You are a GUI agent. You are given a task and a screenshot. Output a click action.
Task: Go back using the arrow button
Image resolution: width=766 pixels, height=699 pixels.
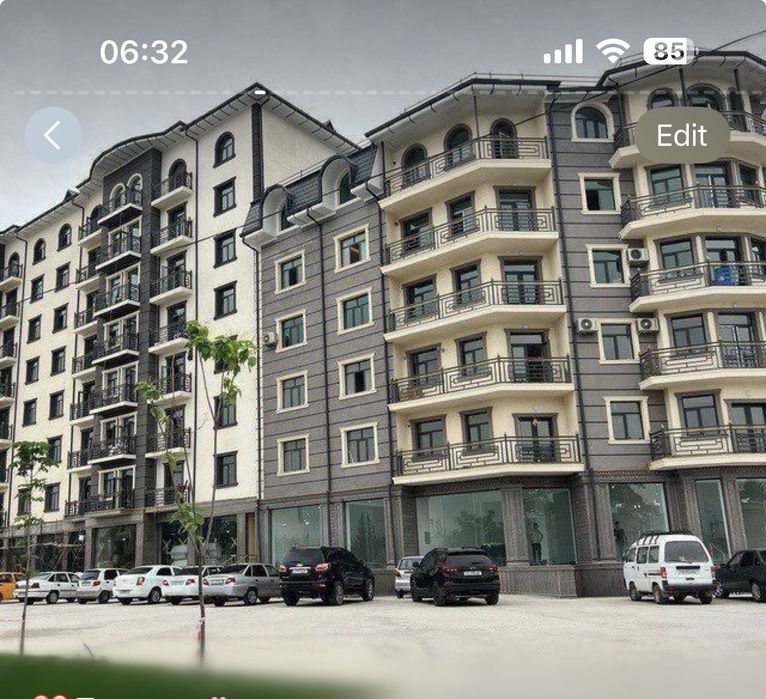pos(53,135)
